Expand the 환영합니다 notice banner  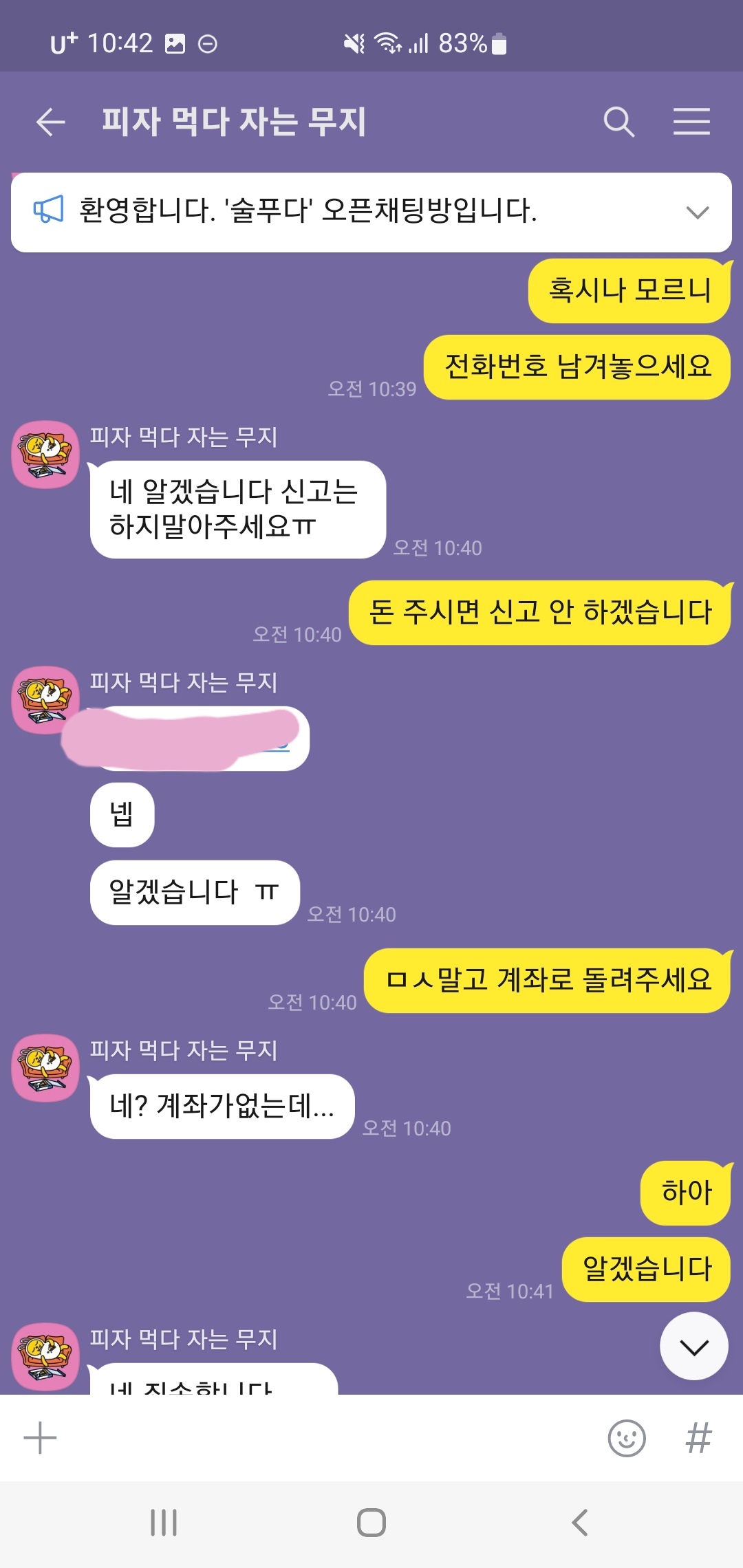[x=697, y=213]
